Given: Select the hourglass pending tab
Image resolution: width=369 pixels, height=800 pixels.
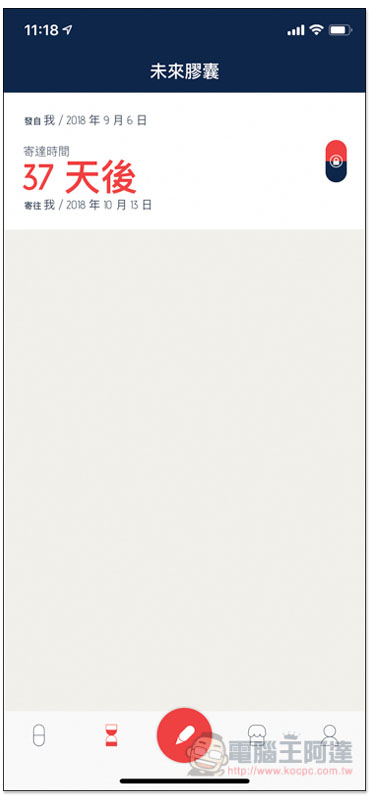Looking at the screenshot, I should click(x=111, y=737).
